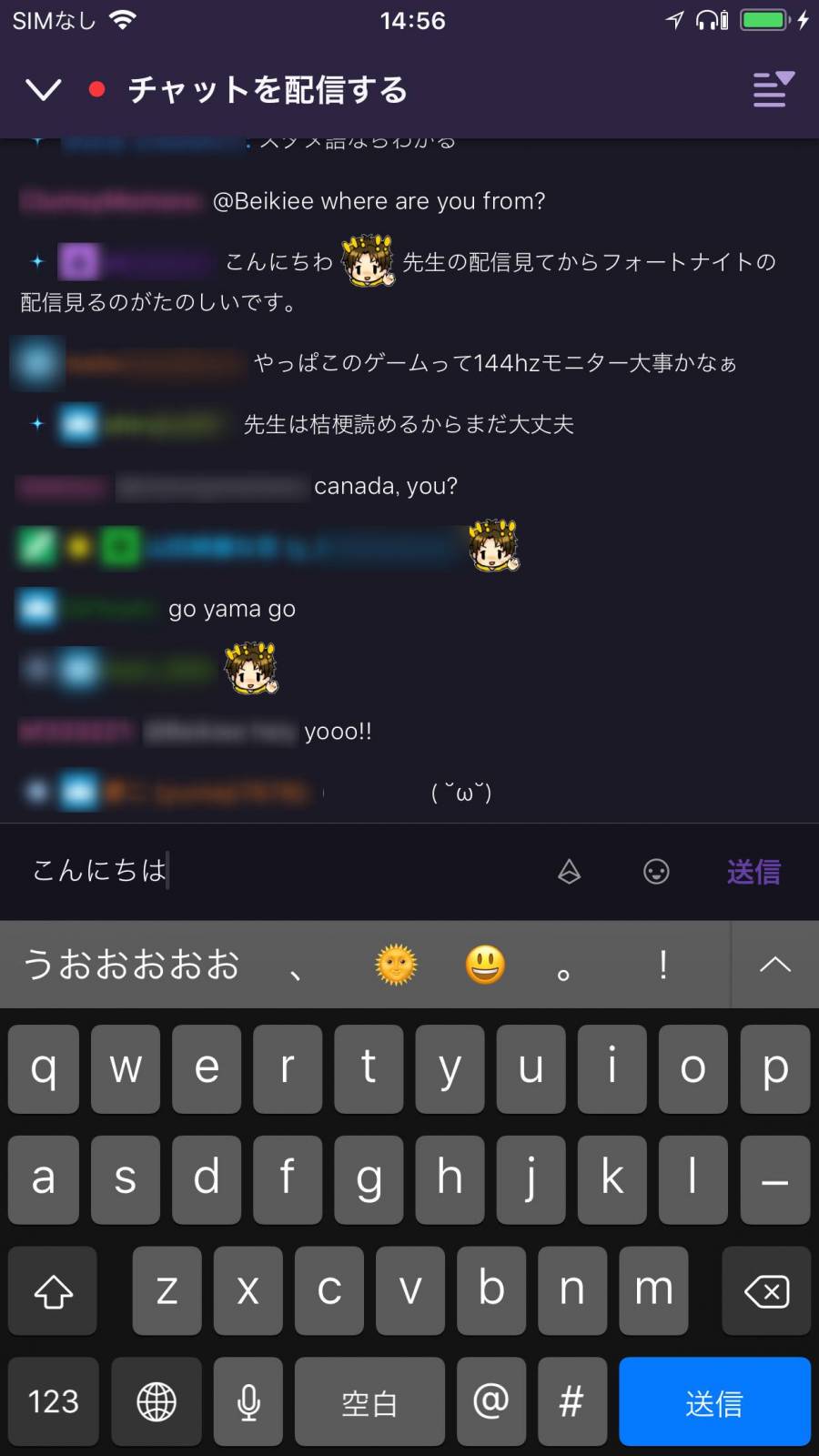
Task: Tap the shift key
Action: 53,1290
